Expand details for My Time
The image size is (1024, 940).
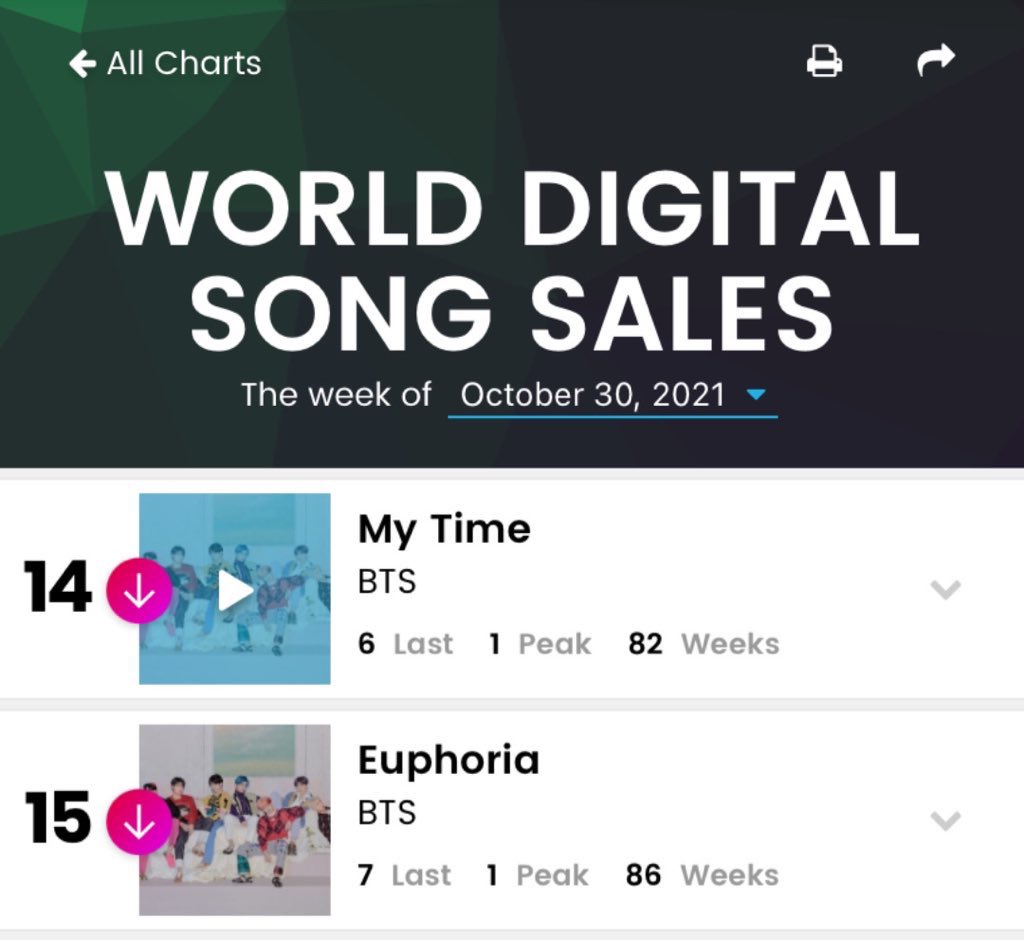(x=945, y=590)
